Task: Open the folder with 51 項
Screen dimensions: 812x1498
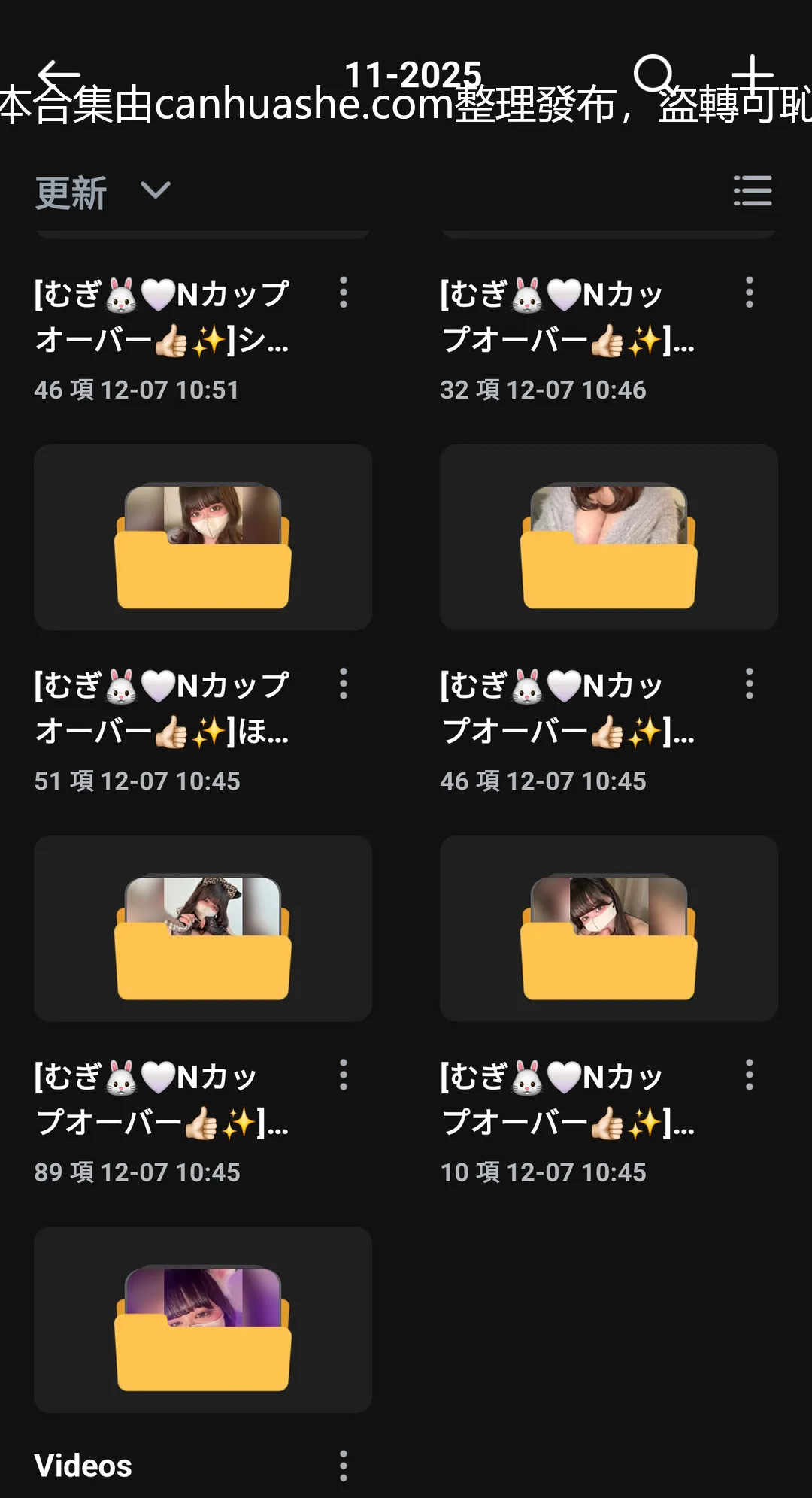Action: (203, 537)
